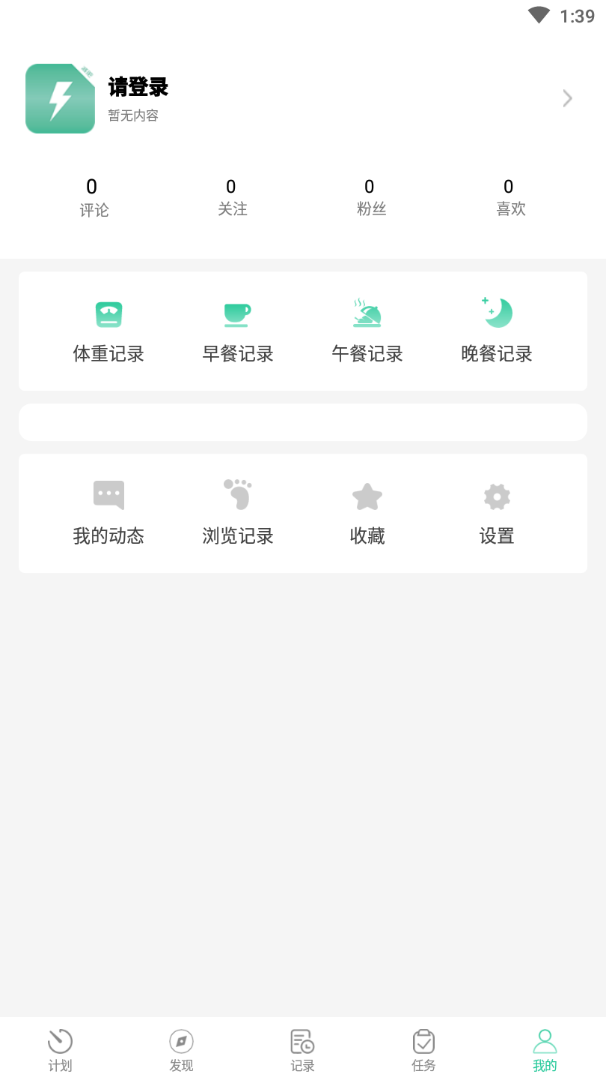The width and height of the screenshot is (606, 1080).
Task: View 粉丝 followers list
Action: tap(370, 197)
